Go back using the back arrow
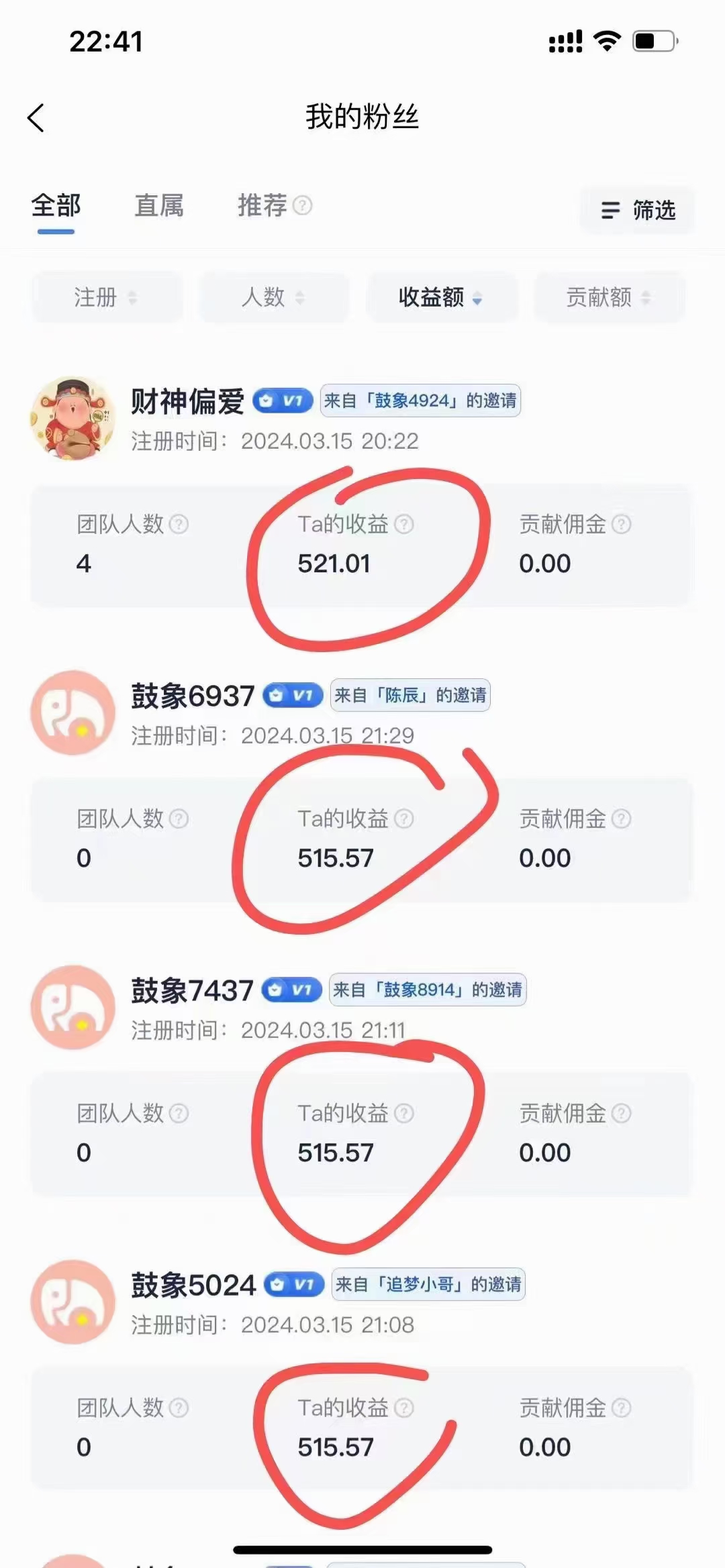 point(36,118)
